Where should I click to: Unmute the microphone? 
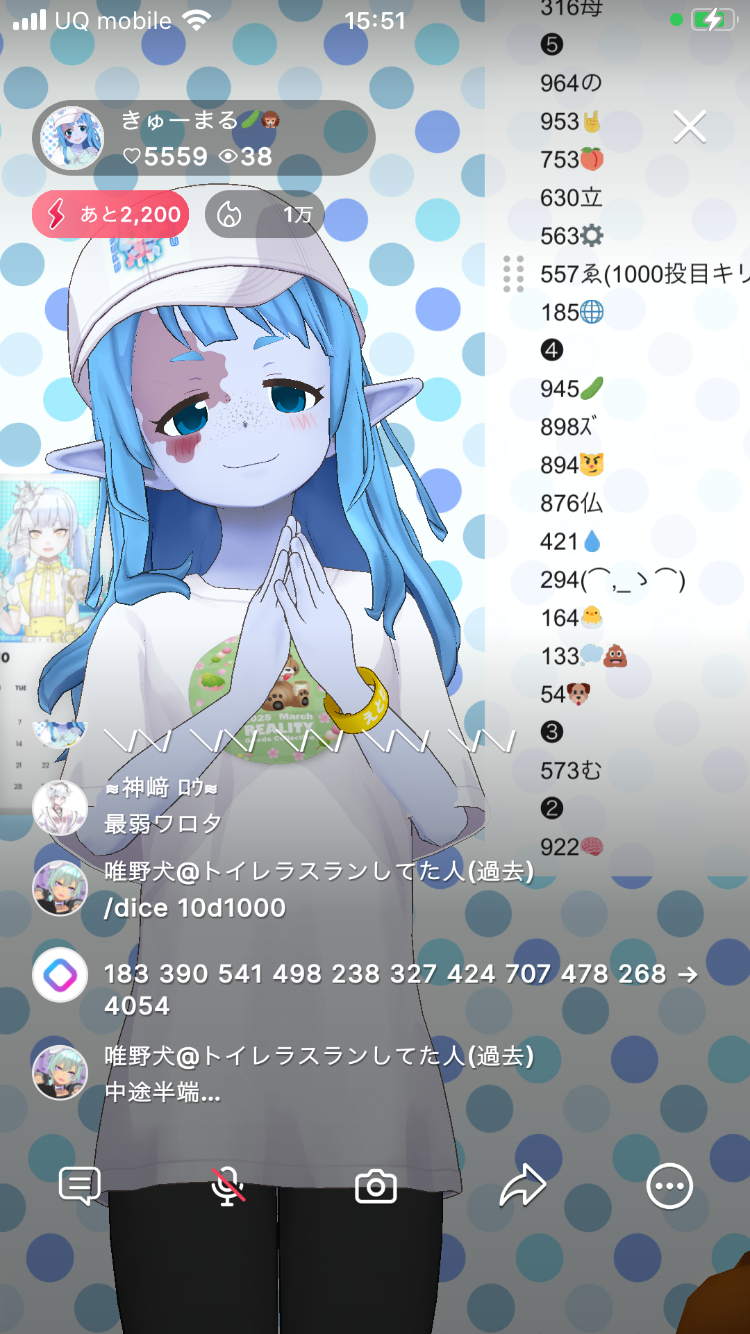click(228, 1187)
